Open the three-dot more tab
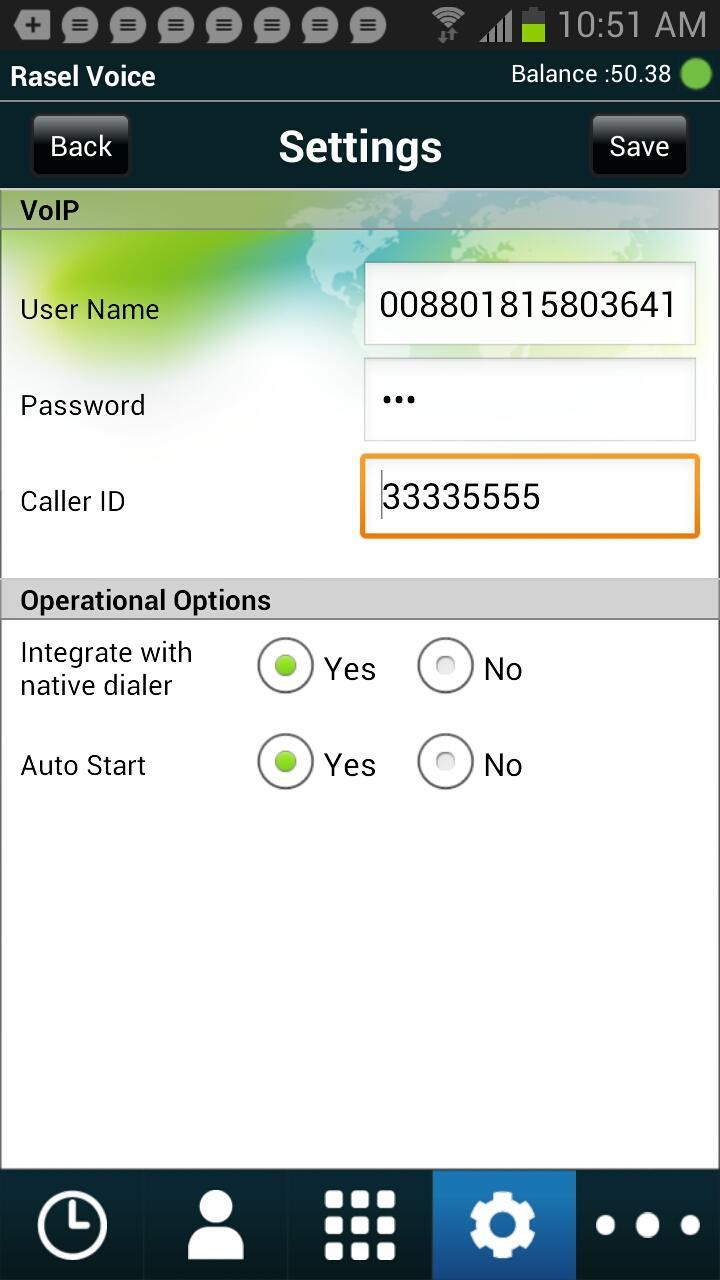The height and width of the screenshot is (1280, 720). (648, 1224)
